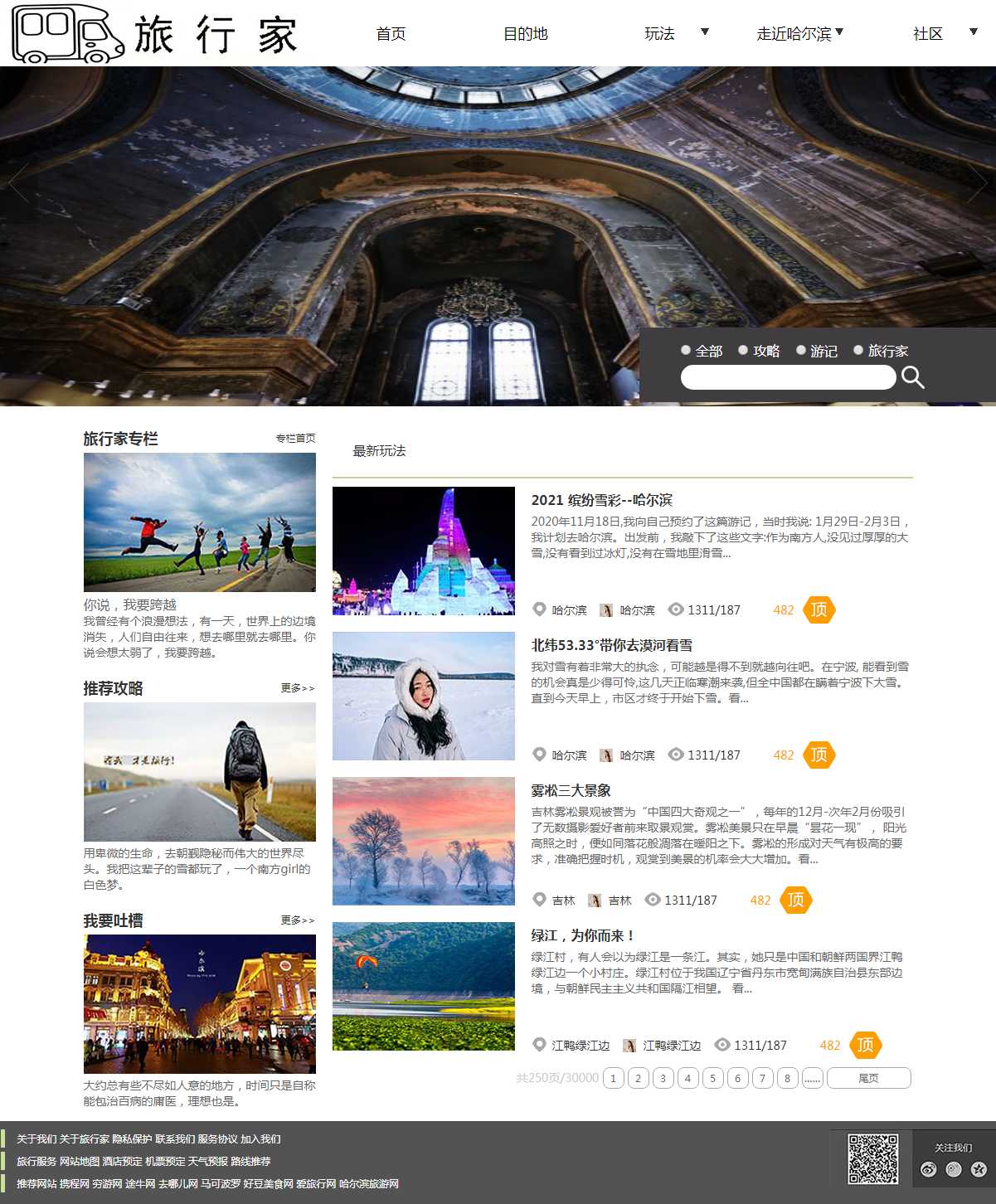The width and height of the screenshot is (996, 1204).
Task: Focus the banner search text field
Action: [787, 378]
